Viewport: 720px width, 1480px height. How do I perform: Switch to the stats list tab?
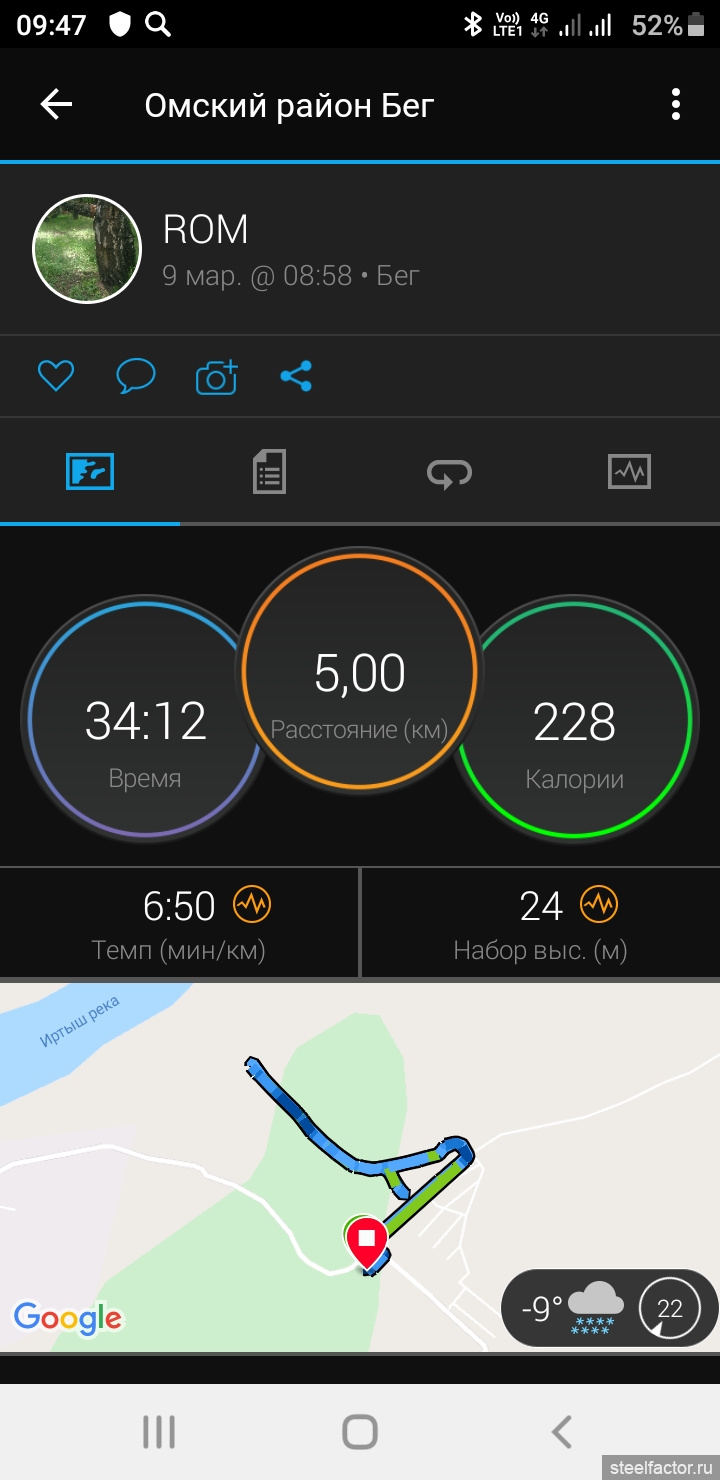[x=269, y=471]
